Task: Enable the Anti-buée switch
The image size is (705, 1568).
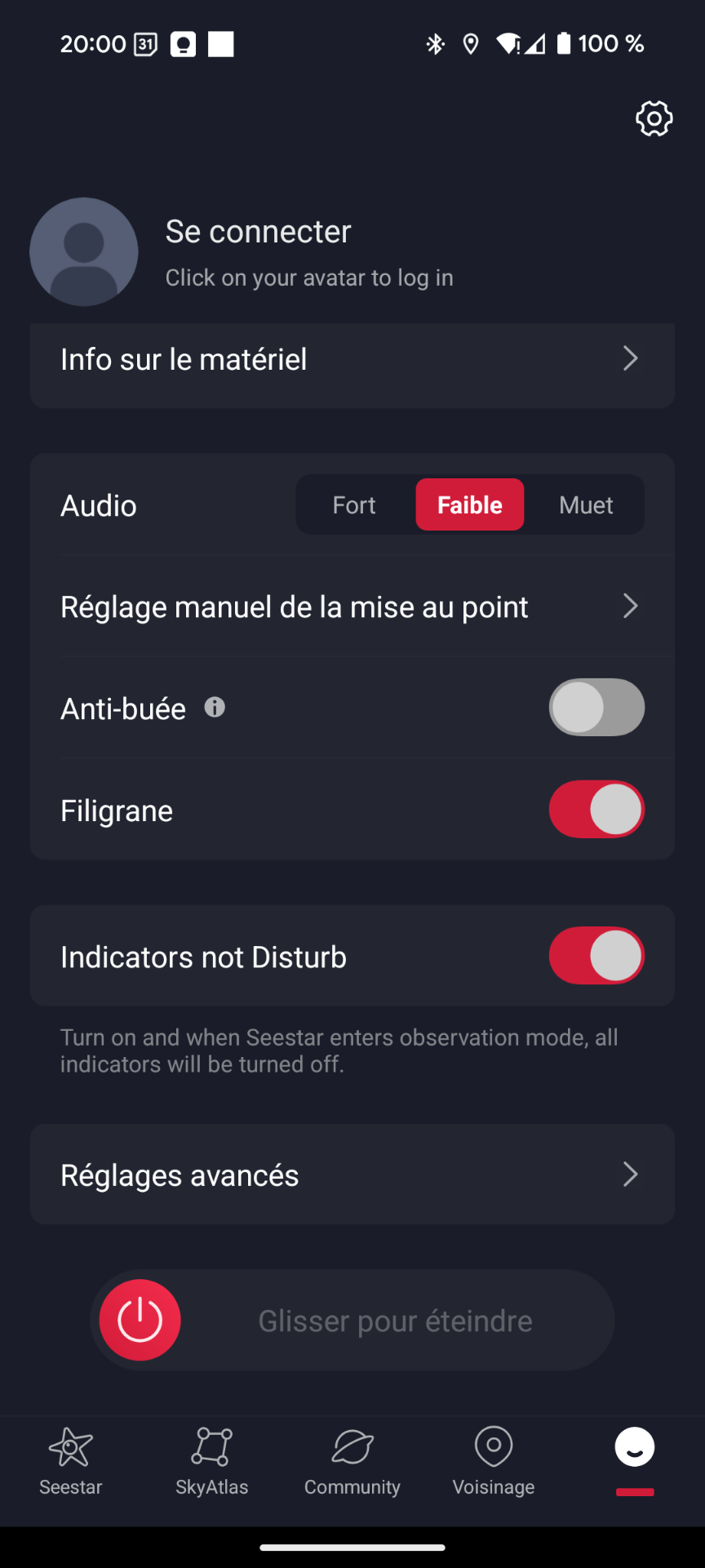Action: click(596, 708)
